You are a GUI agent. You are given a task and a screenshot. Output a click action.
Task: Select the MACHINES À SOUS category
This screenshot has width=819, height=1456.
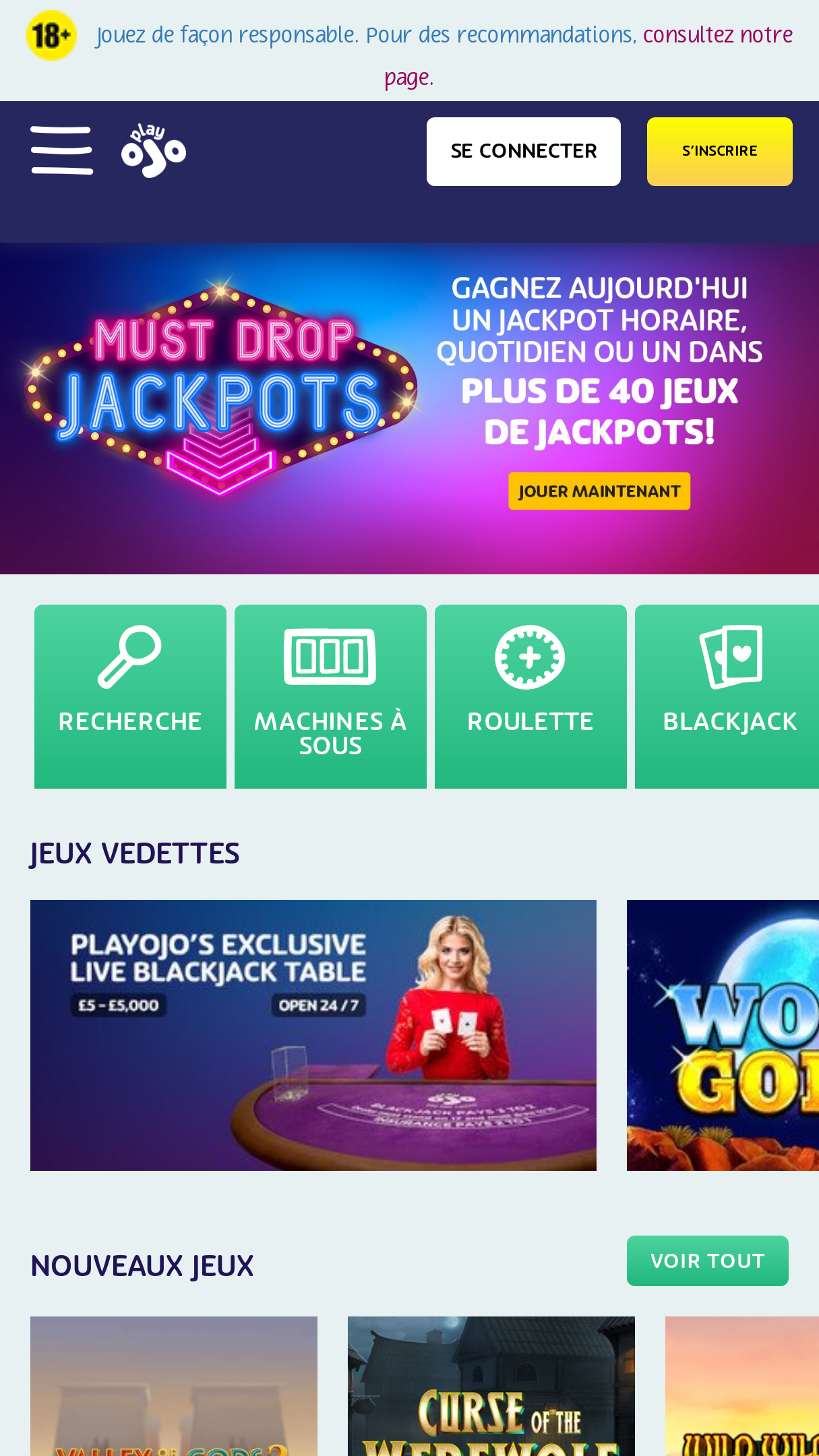click(330, 696)
